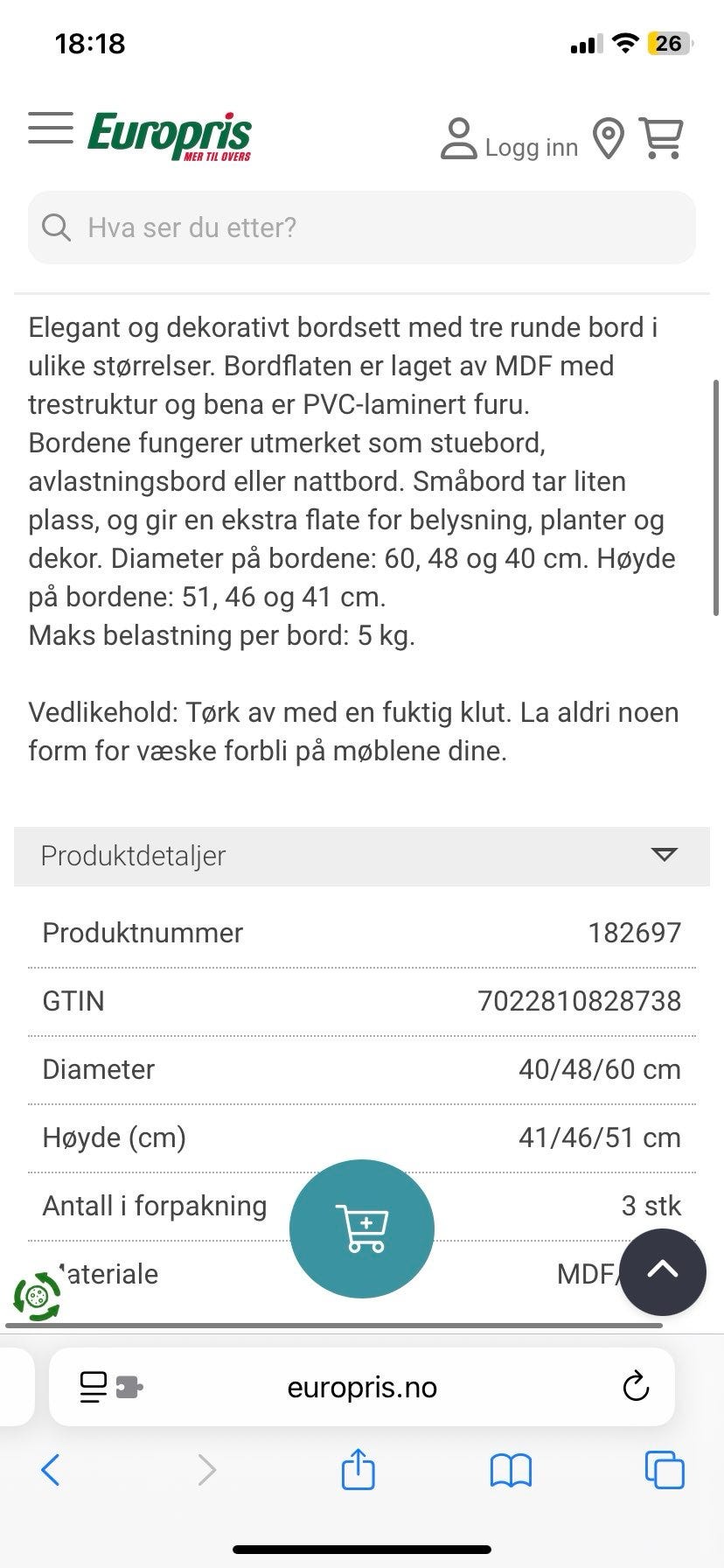Click the Produktdetaljer chevron arrow
The height and width of the screenshot is (1568, 724).
[665, 856]
